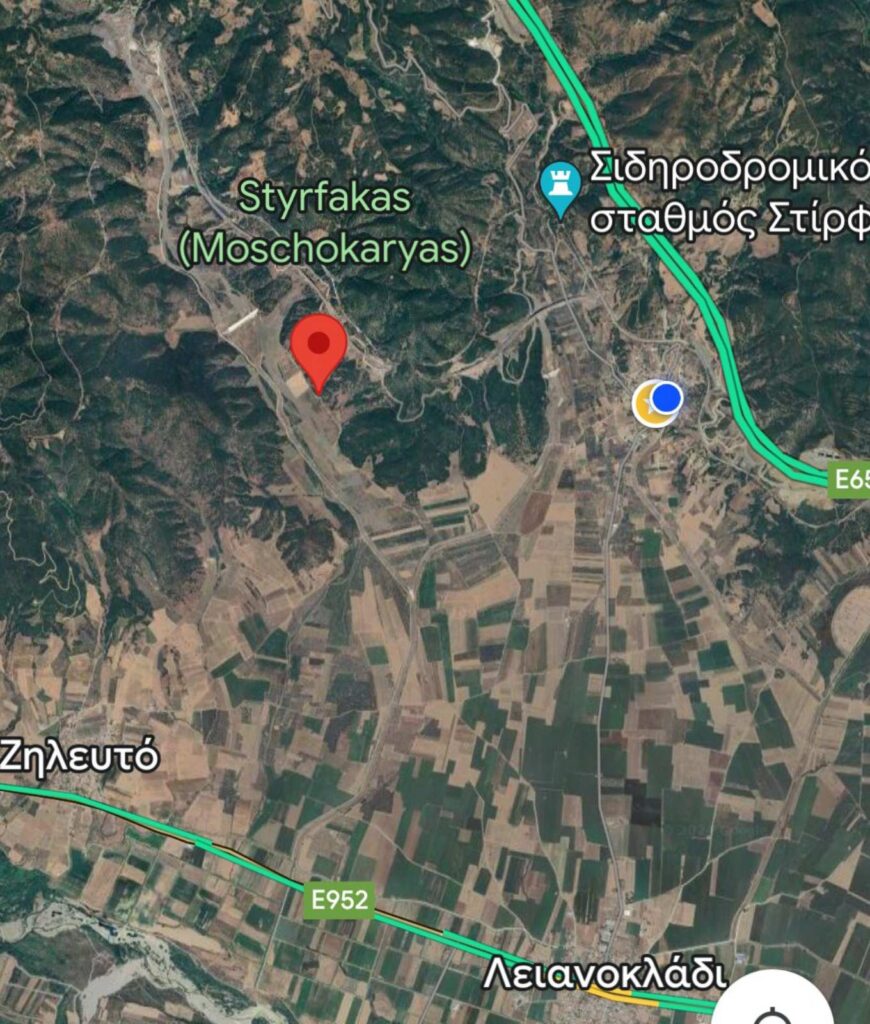Open the Σιδηροδρομικός σταθμός Στίρφακα landmark marker
The height and width of the screenshot is (1024, 870).
560,186
